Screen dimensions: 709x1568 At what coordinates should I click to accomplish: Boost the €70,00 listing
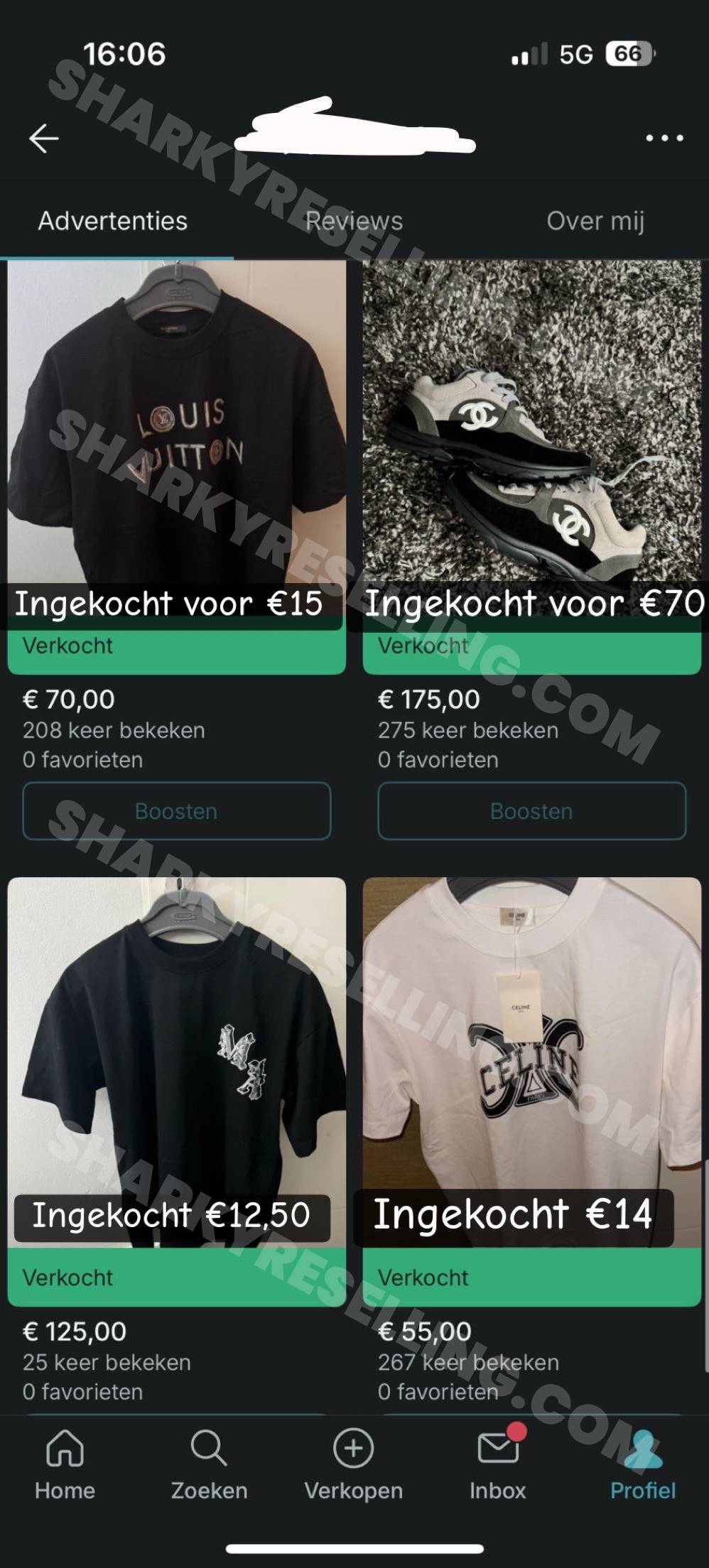click(176, 811)
